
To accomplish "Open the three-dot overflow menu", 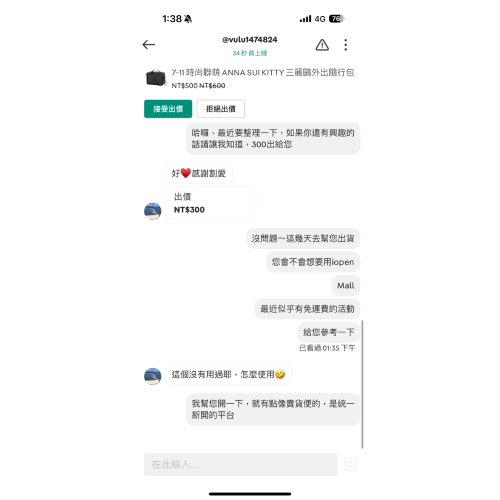I will pos(346,45).
